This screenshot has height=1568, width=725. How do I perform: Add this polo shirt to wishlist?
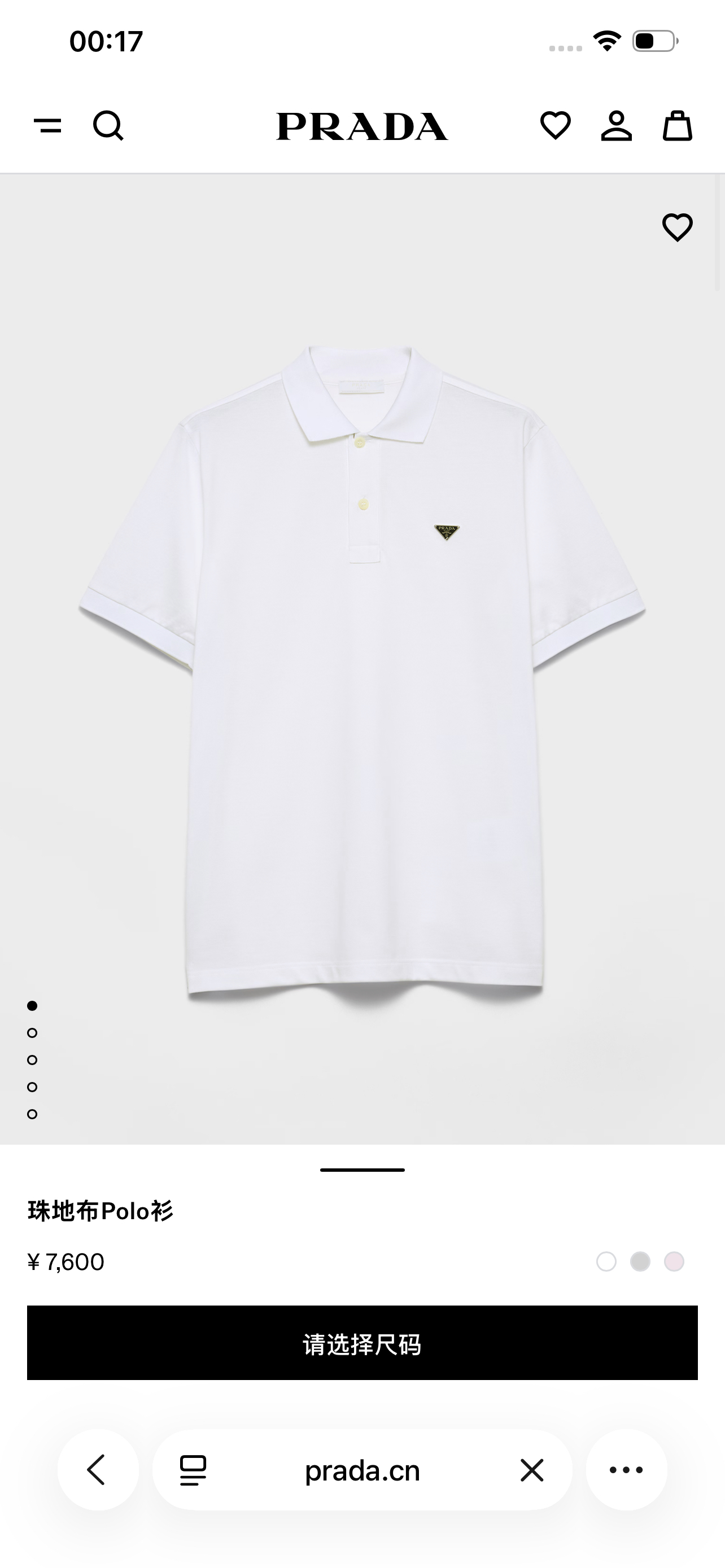coord(677,227)
